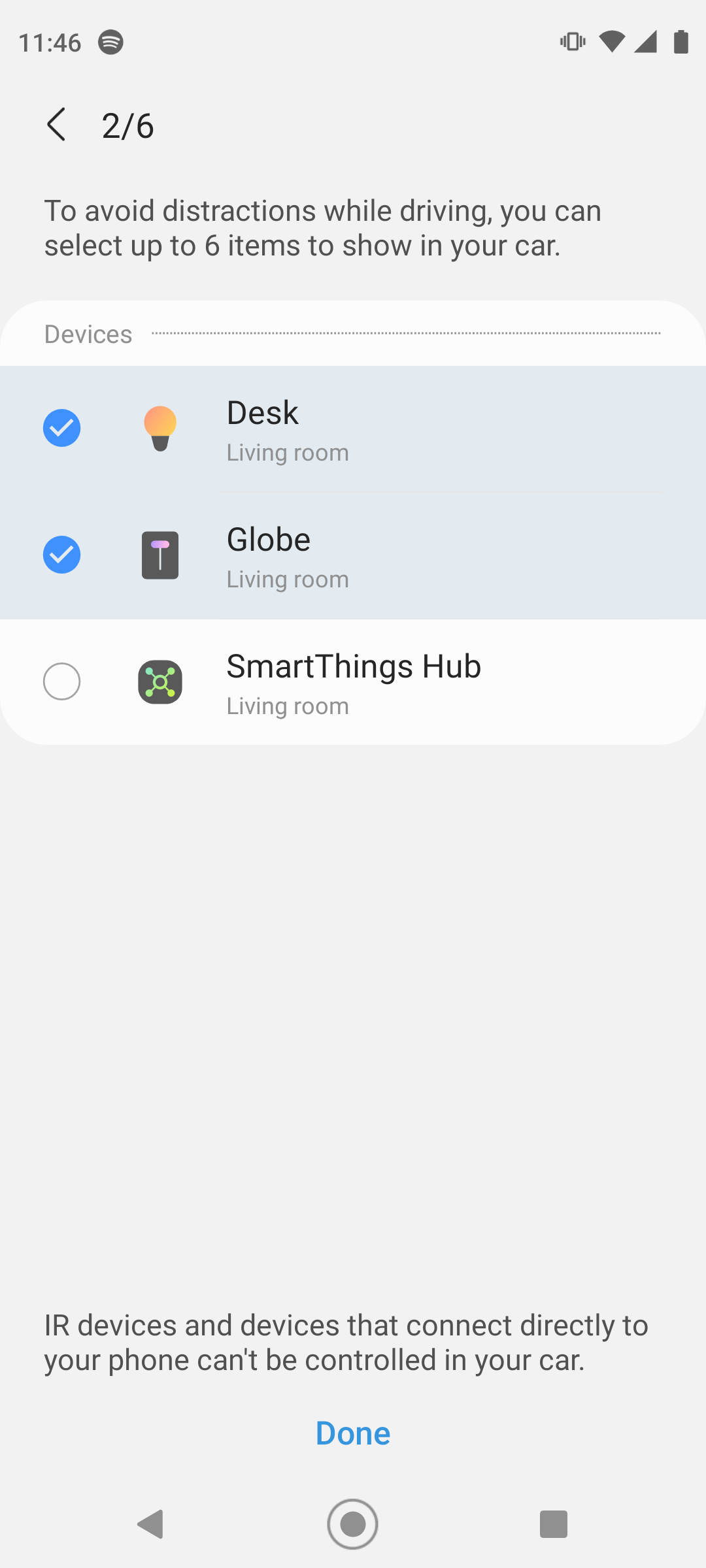Screen dimensions: 706x1568
Task: Go back using the top arrow
Action: (x=57, y=125)
